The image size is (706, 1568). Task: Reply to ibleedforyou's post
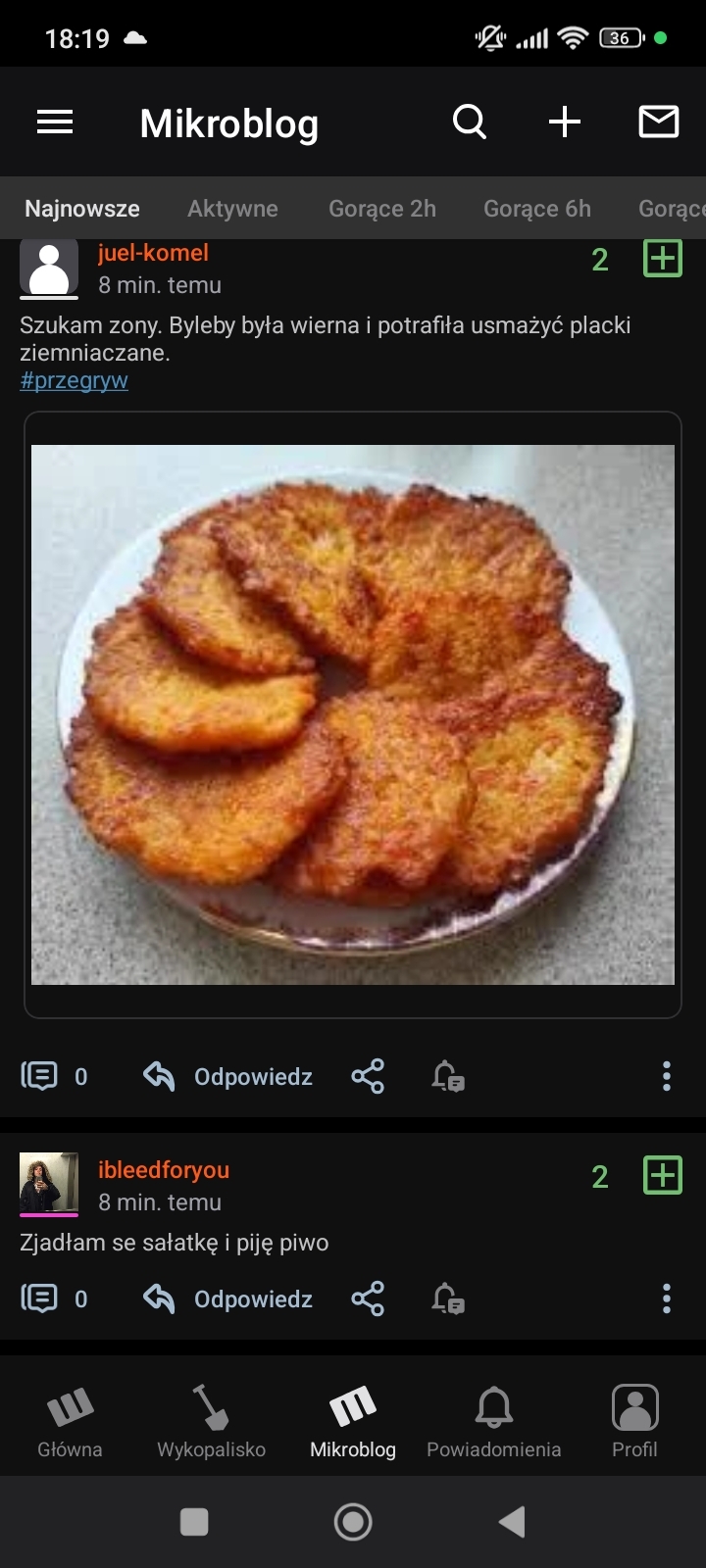228,1299
